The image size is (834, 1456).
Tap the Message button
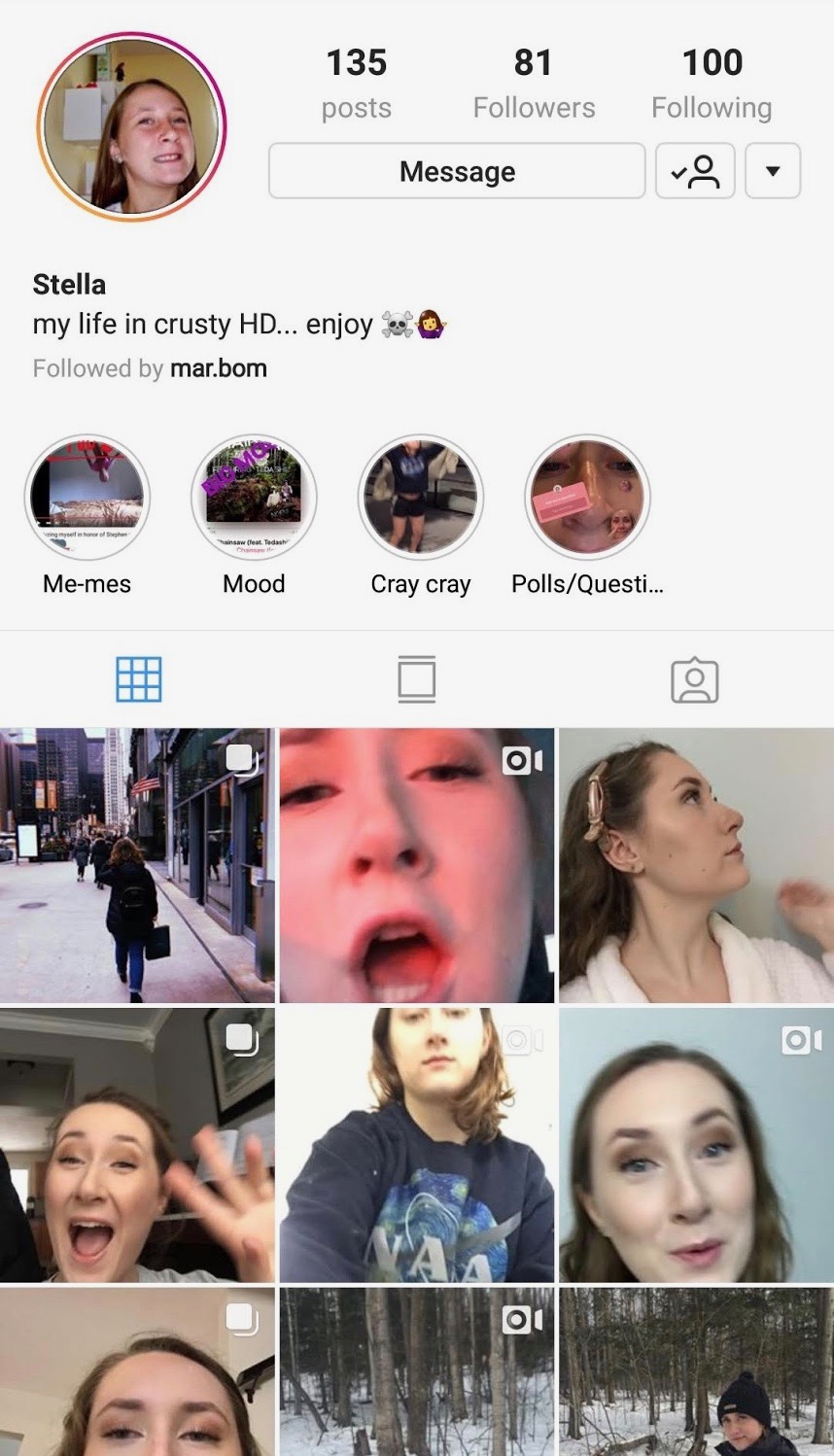457,171
